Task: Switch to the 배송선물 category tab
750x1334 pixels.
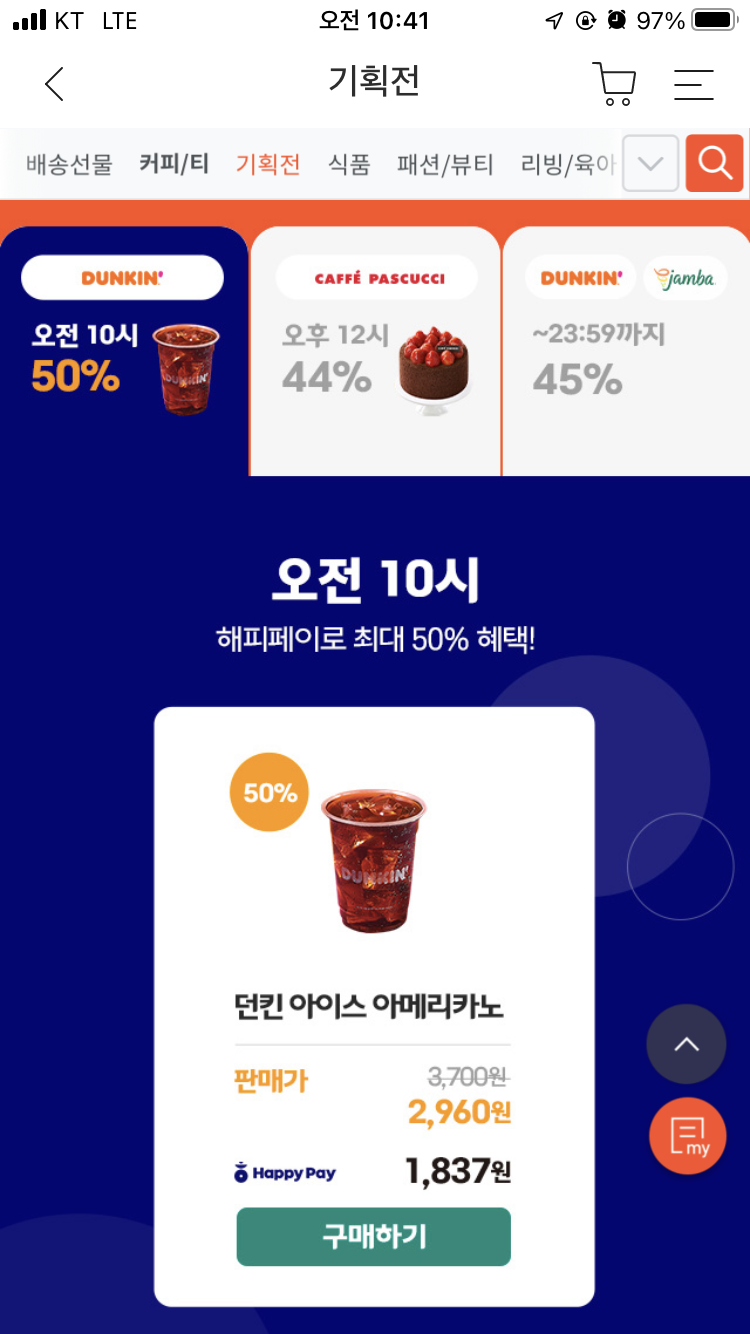Action: pyautogui.click(x=69, y=164)
